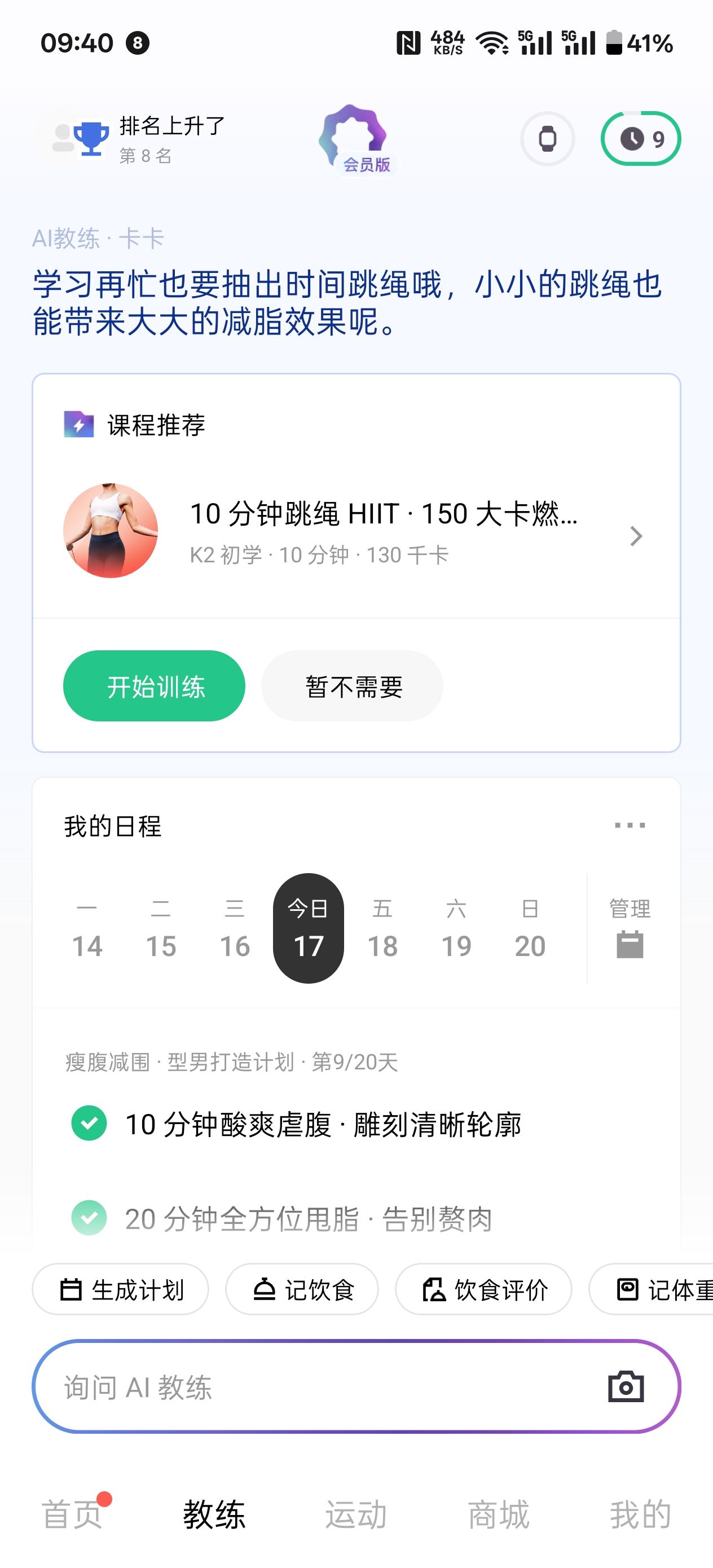The width and height of the screenshot is (713, 1568).
Task: Open the camera in AI coach box
Action: [x=626, y=1387]
